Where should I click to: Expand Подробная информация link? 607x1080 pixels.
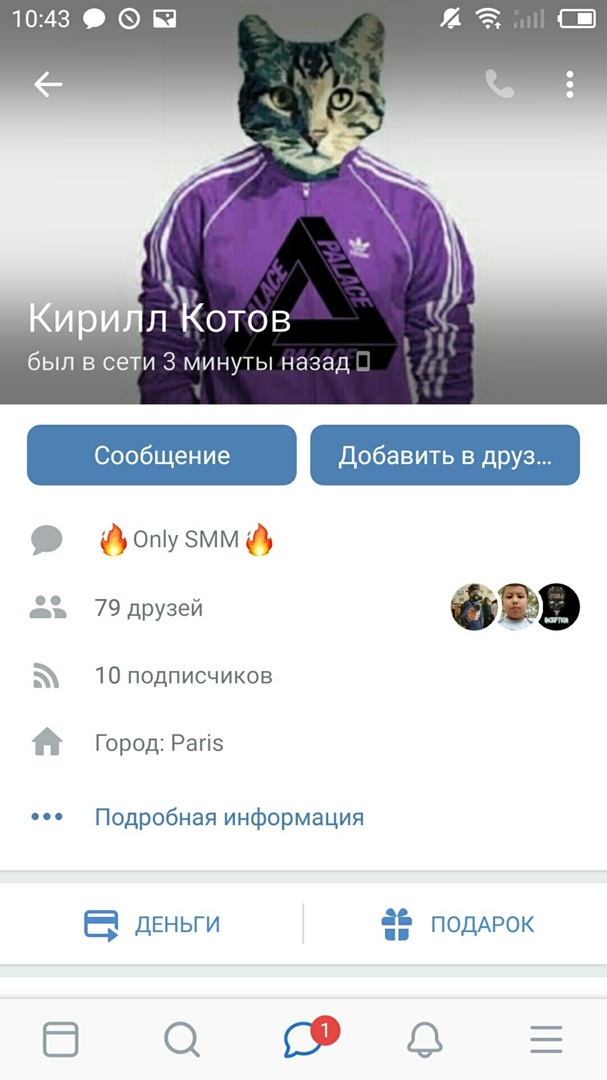pos(229,817)
